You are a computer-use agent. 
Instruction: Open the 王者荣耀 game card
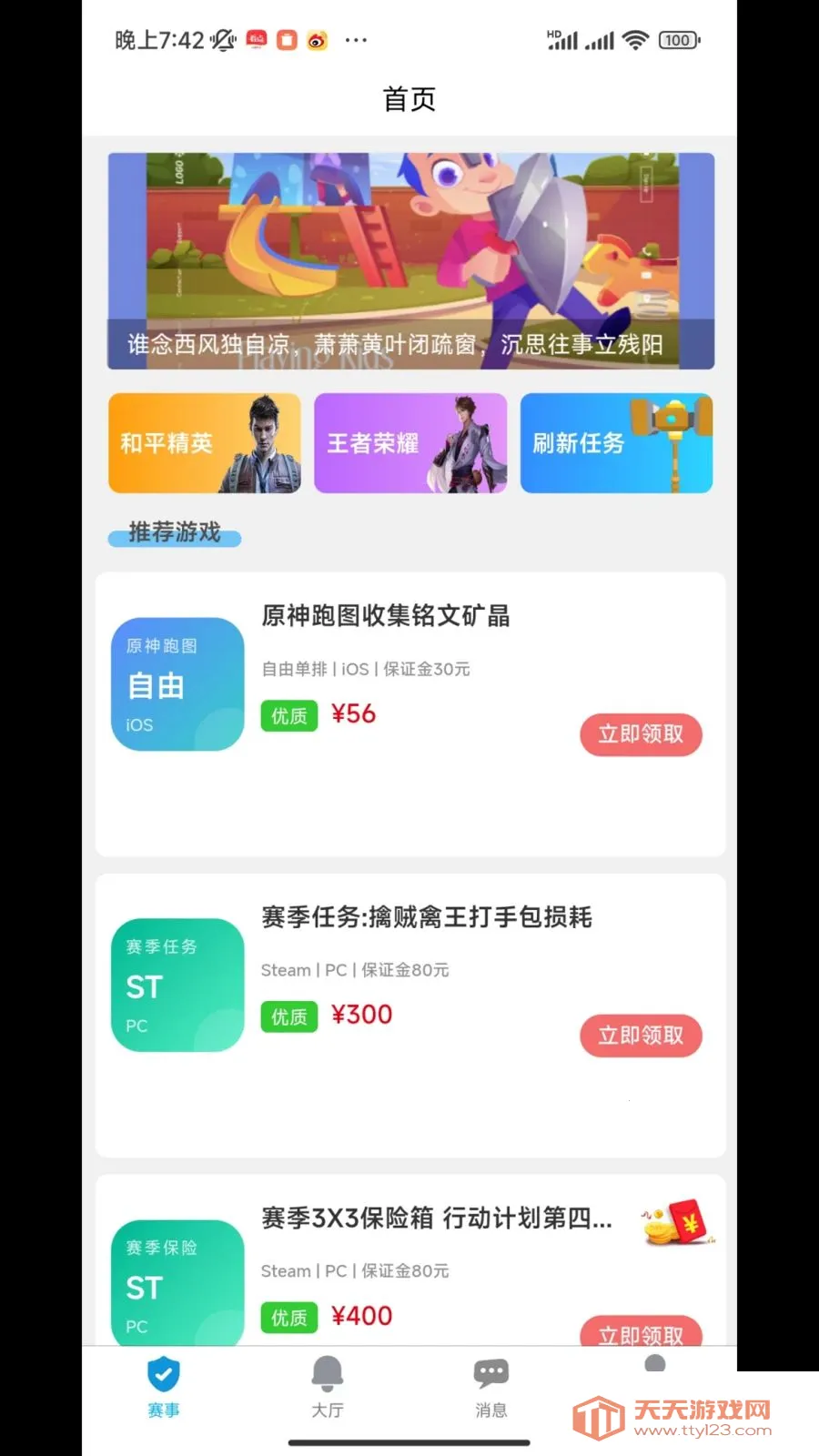409,443
